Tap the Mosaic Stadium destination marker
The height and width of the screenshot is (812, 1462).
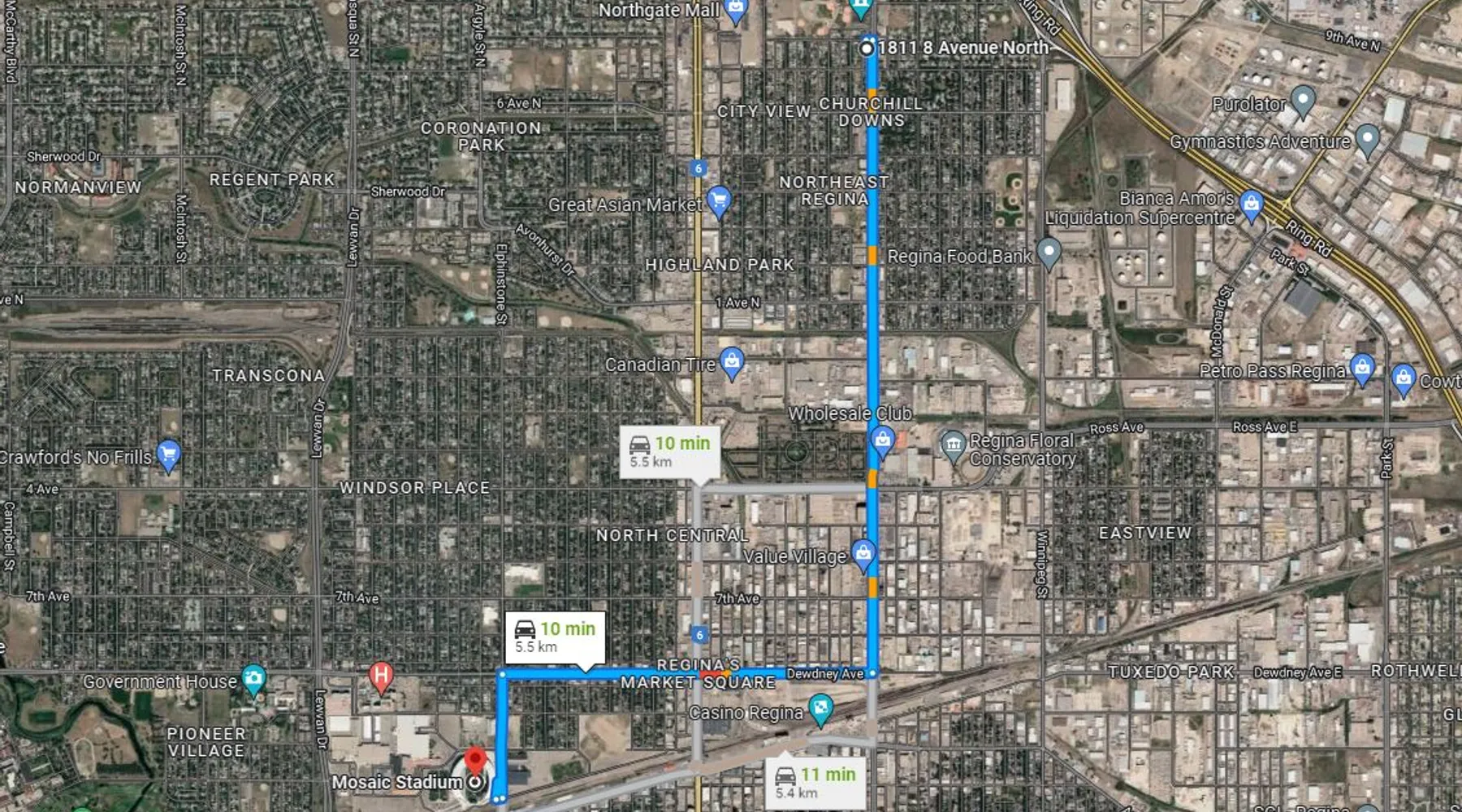pos(474,763)
